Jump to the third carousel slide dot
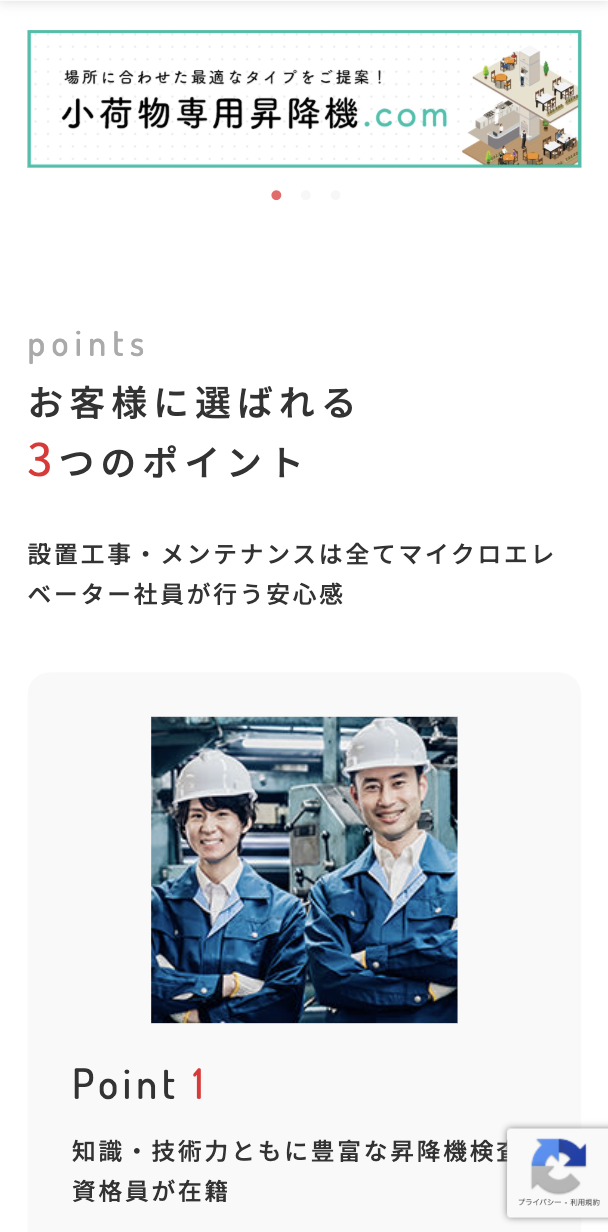This screenshot has height=1232, width=608. [335, 195]
